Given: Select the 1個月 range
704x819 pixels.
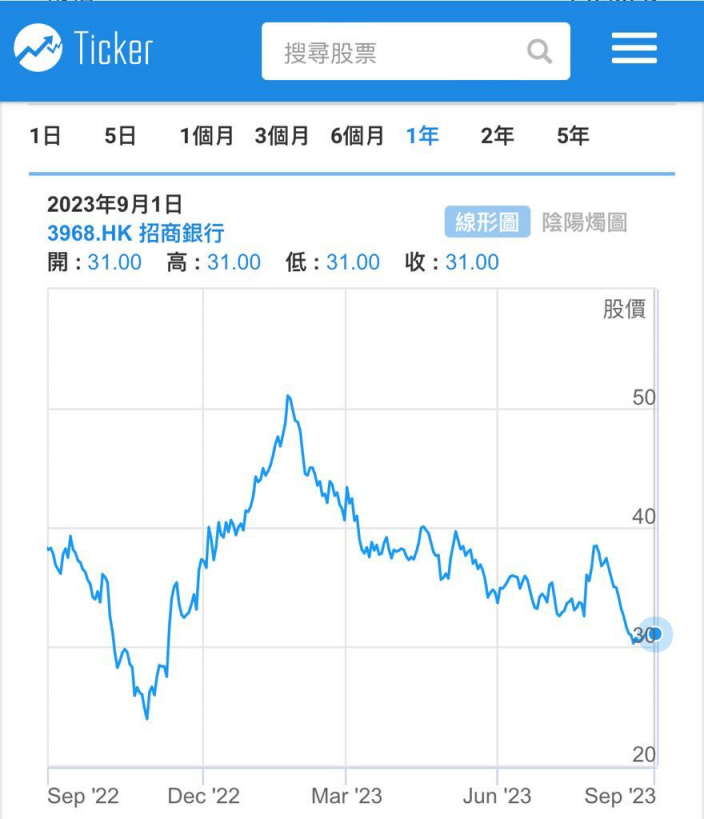Looking at the screenshot, I should 207,136.
